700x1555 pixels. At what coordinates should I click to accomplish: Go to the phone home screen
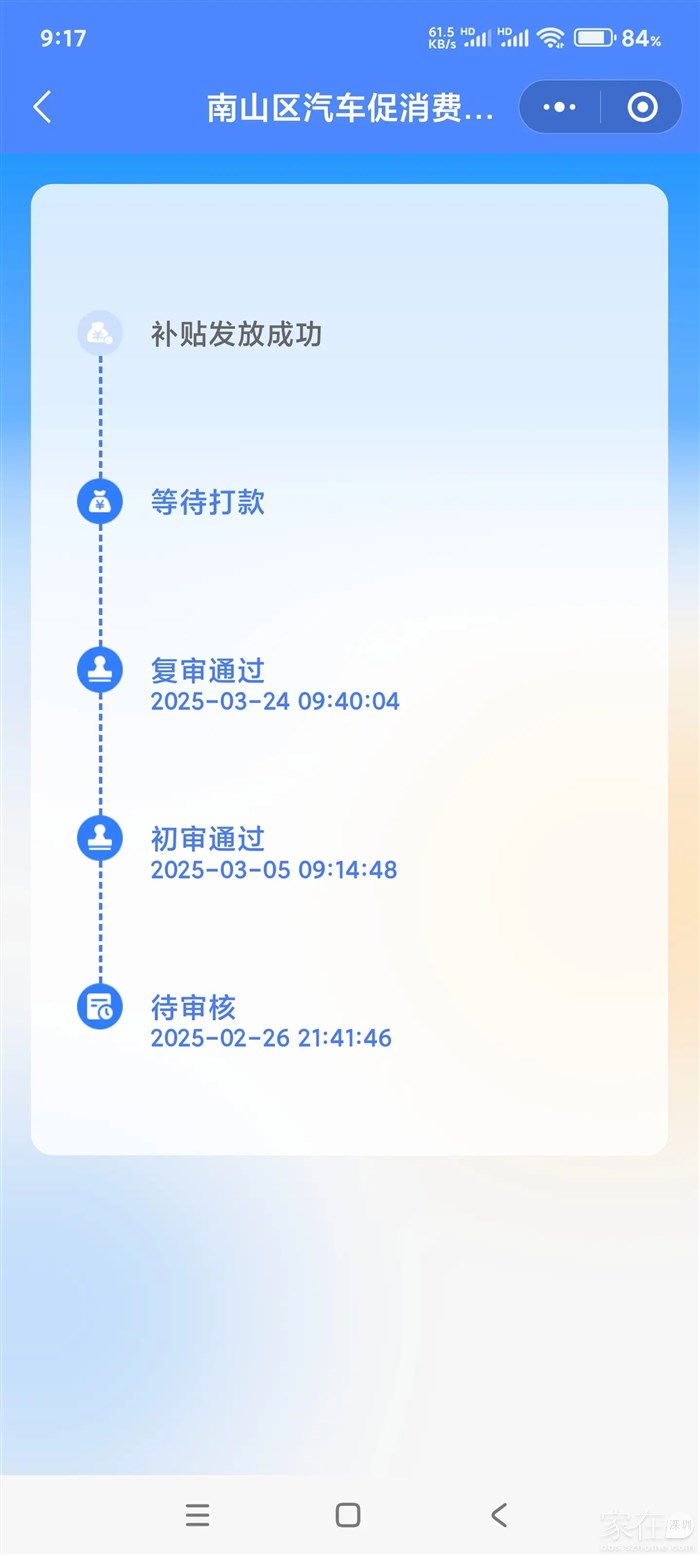click(x=348, y=1515)
